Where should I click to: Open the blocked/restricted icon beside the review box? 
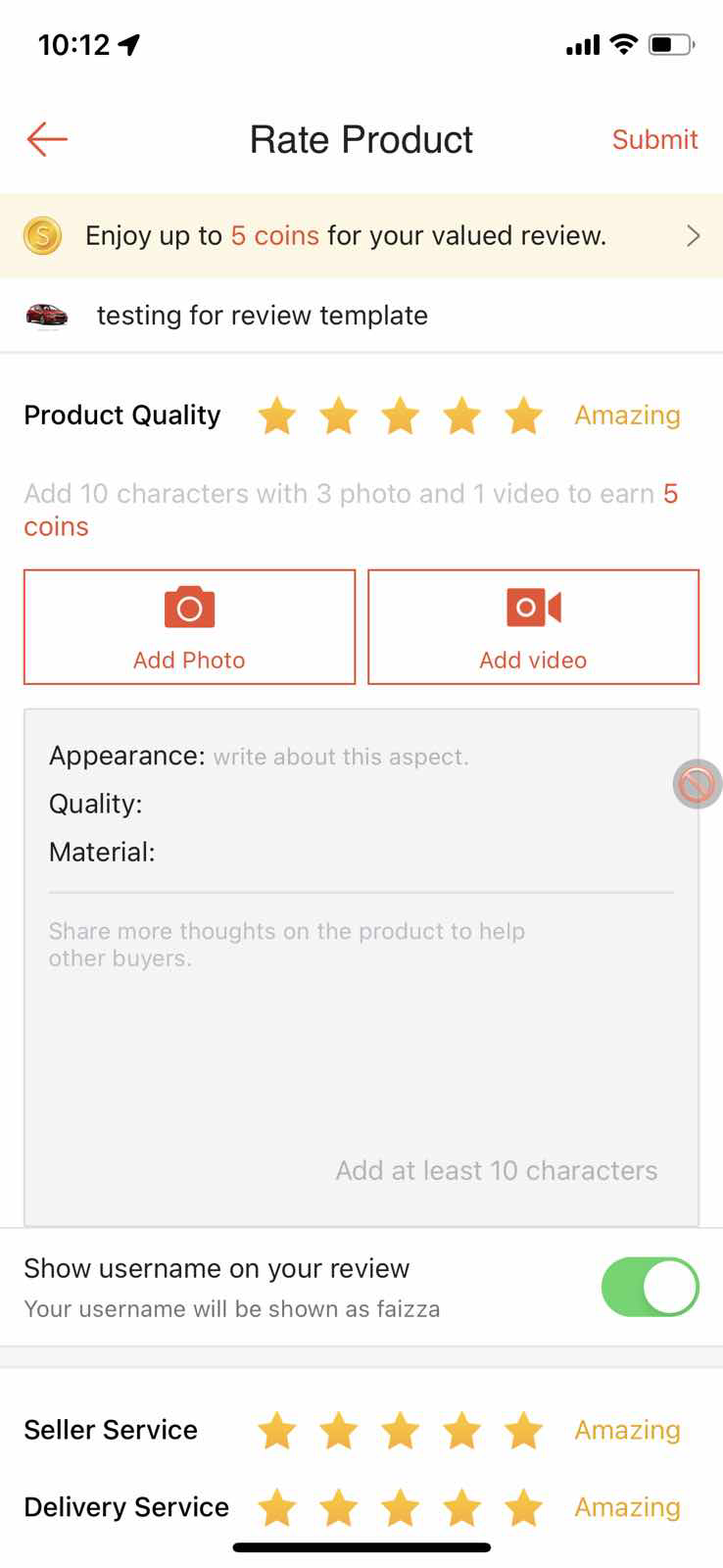tap(696, 784)
